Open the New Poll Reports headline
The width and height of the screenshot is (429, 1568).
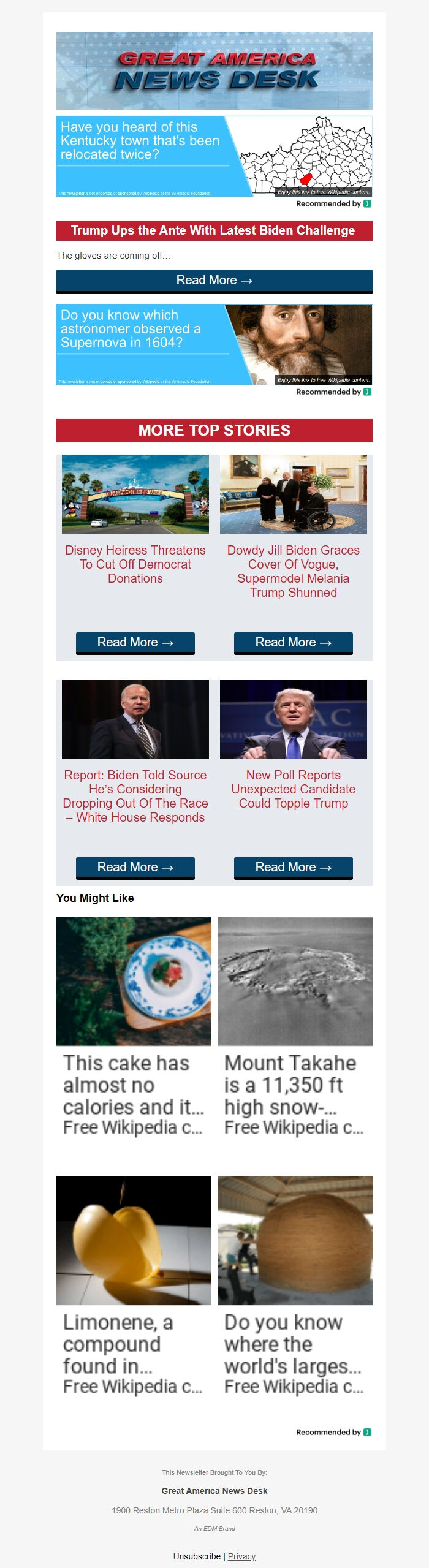point(294,789)
